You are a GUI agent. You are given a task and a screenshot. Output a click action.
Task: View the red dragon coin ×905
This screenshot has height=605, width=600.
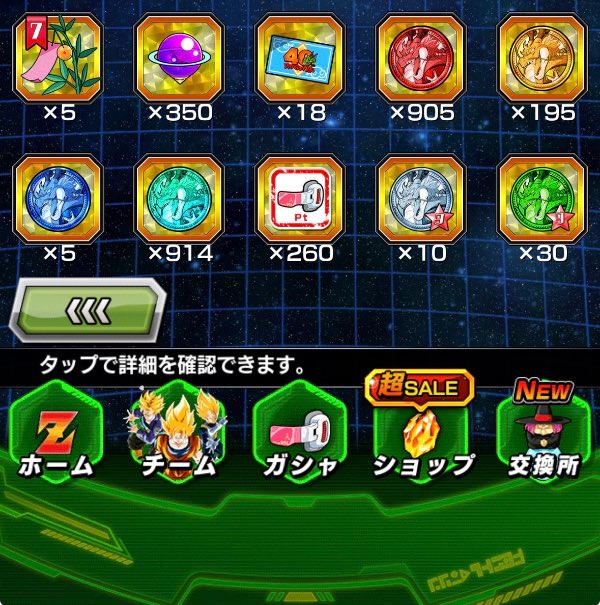(x=421, y=58)
